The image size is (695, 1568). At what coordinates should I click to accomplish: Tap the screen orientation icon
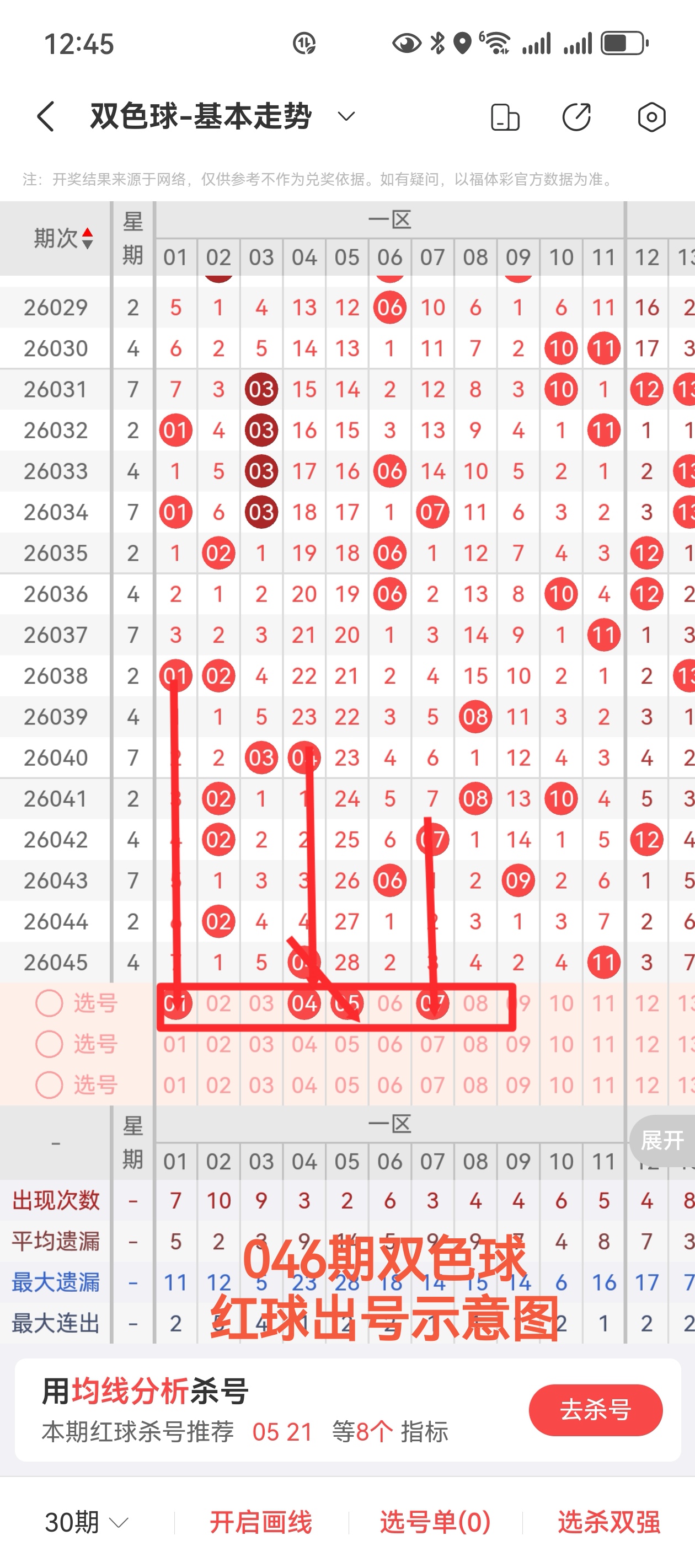pyautogui.click(x=505, y=117)
